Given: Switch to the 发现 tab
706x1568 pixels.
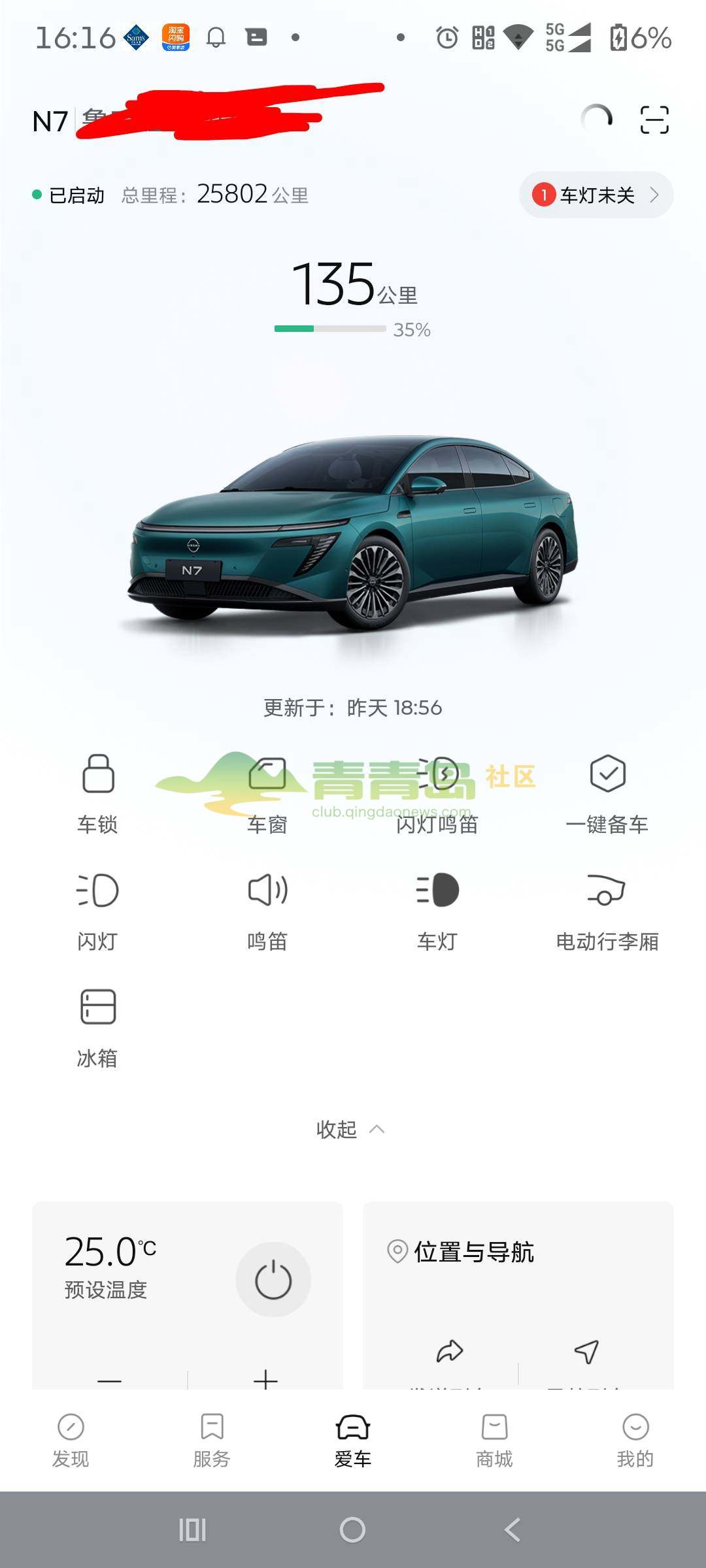Looking at the screenshot, I should click(x=71, y=1441).
